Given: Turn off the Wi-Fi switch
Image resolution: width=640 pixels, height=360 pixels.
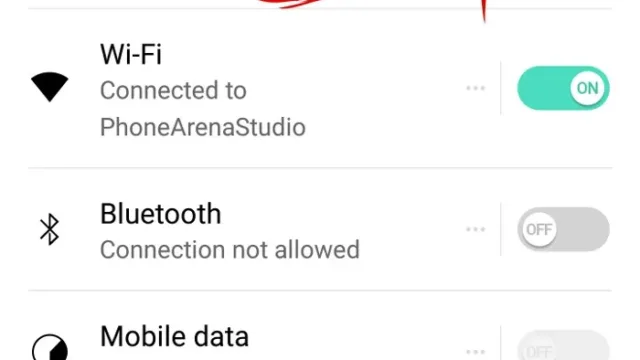Looking at the screenshot, I should click(563, 88).
